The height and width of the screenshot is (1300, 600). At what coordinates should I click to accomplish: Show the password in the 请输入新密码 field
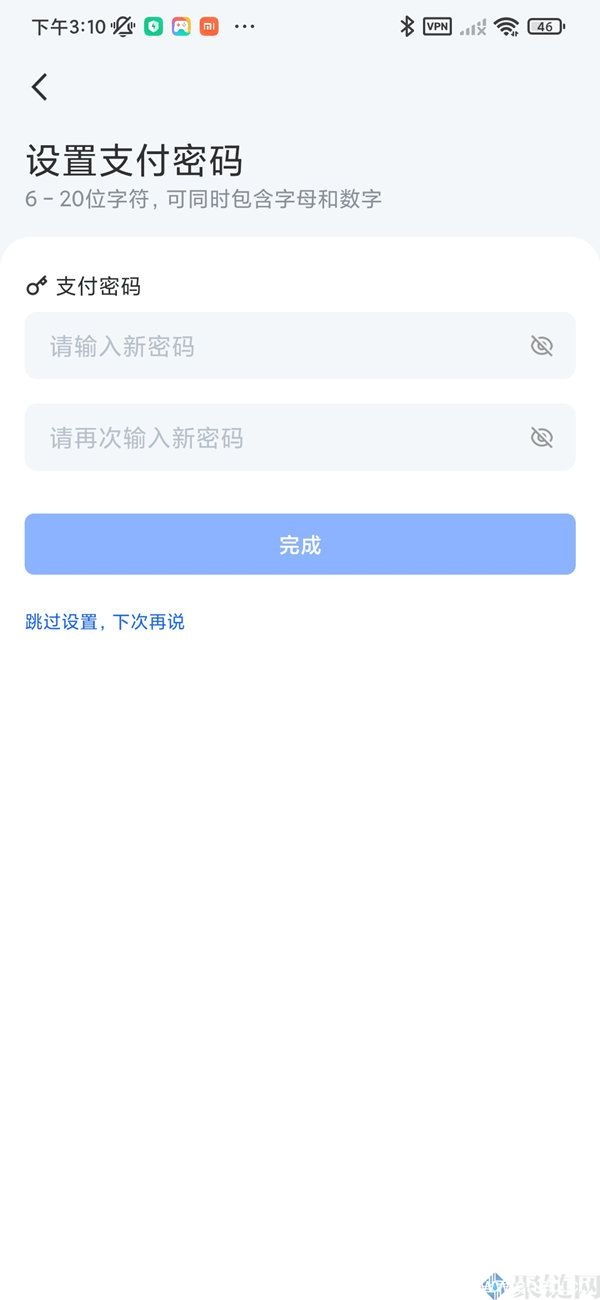[541, 346]
